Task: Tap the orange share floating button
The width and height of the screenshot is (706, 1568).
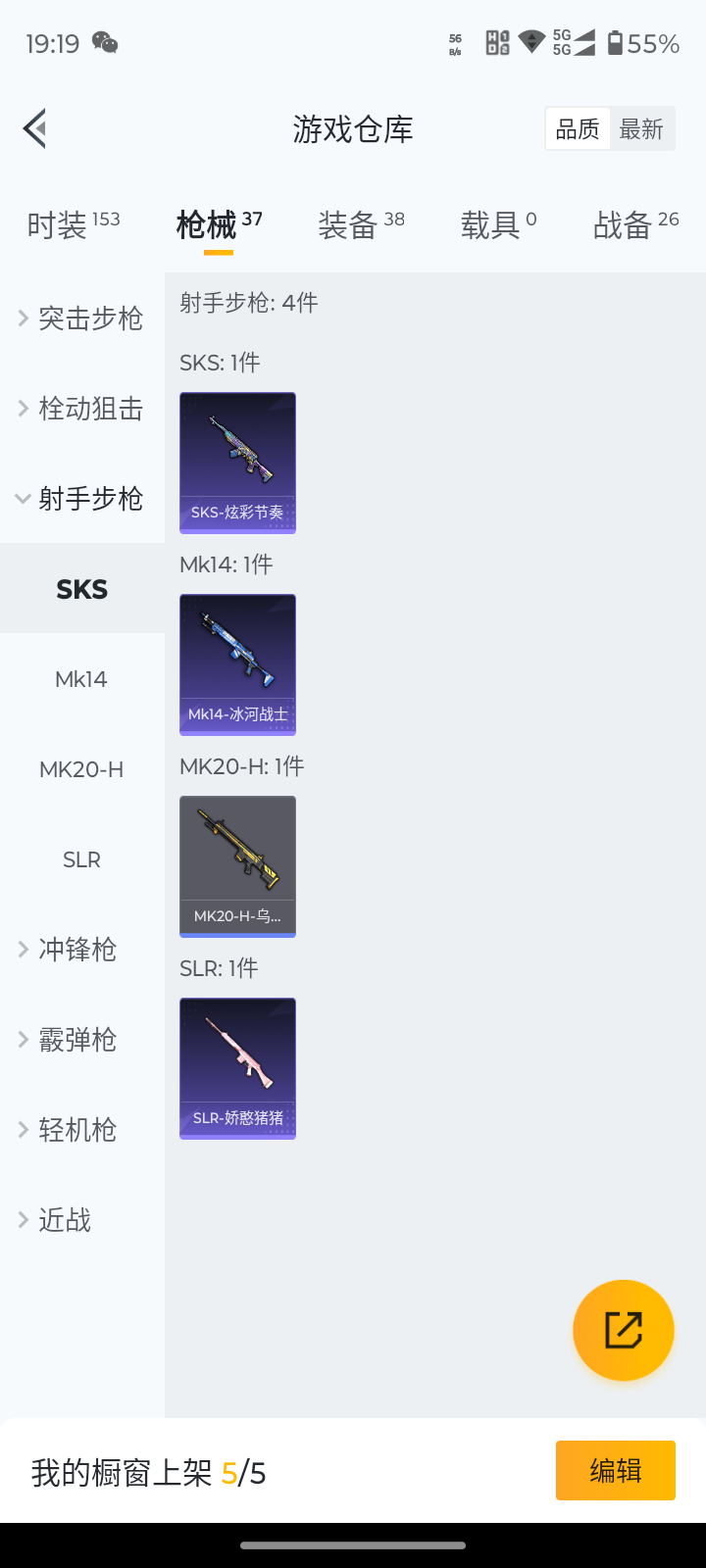Action: [x=623, y=1330]
